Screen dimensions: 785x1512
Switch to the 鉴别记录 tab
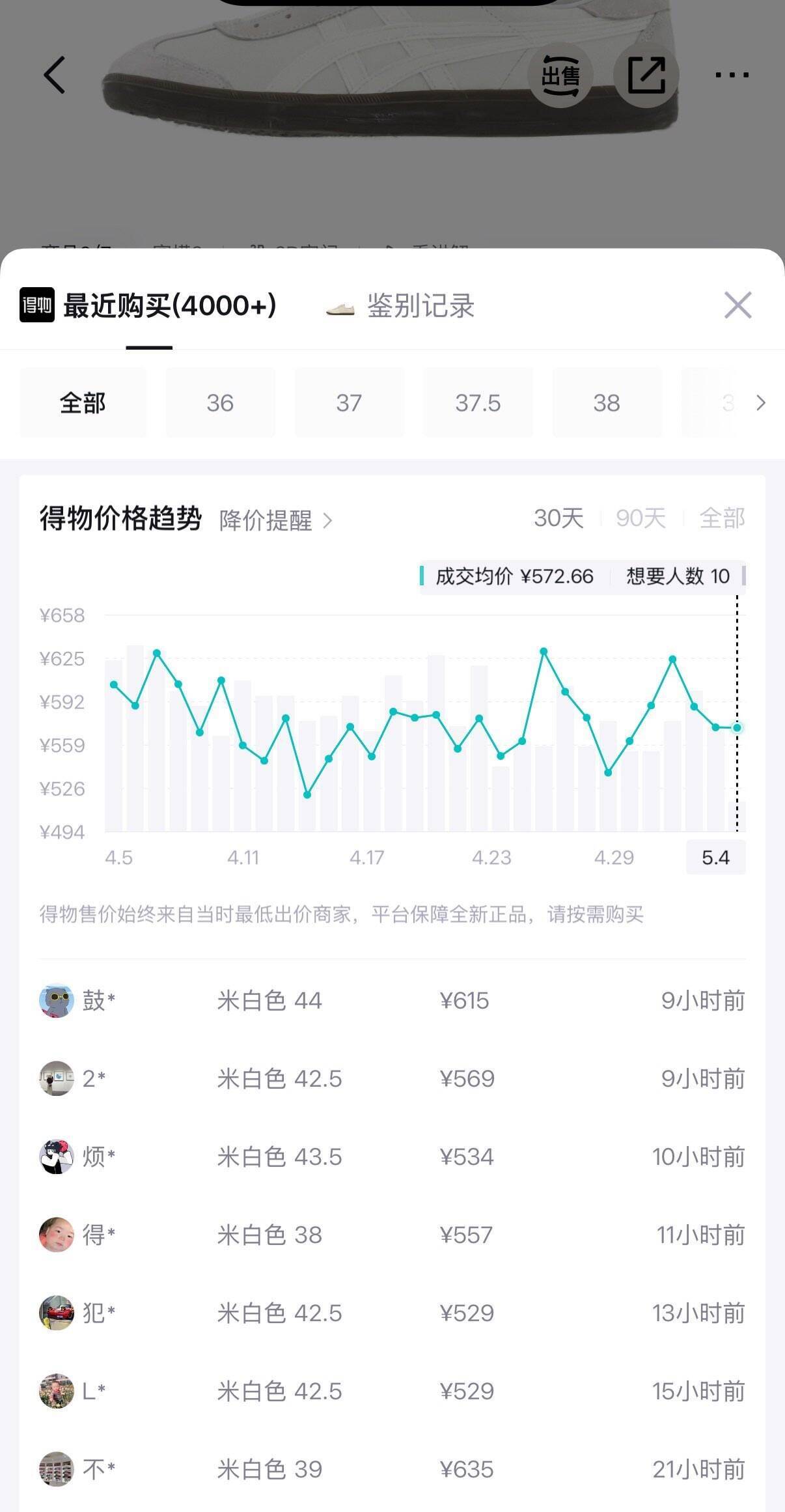[400, 305]
